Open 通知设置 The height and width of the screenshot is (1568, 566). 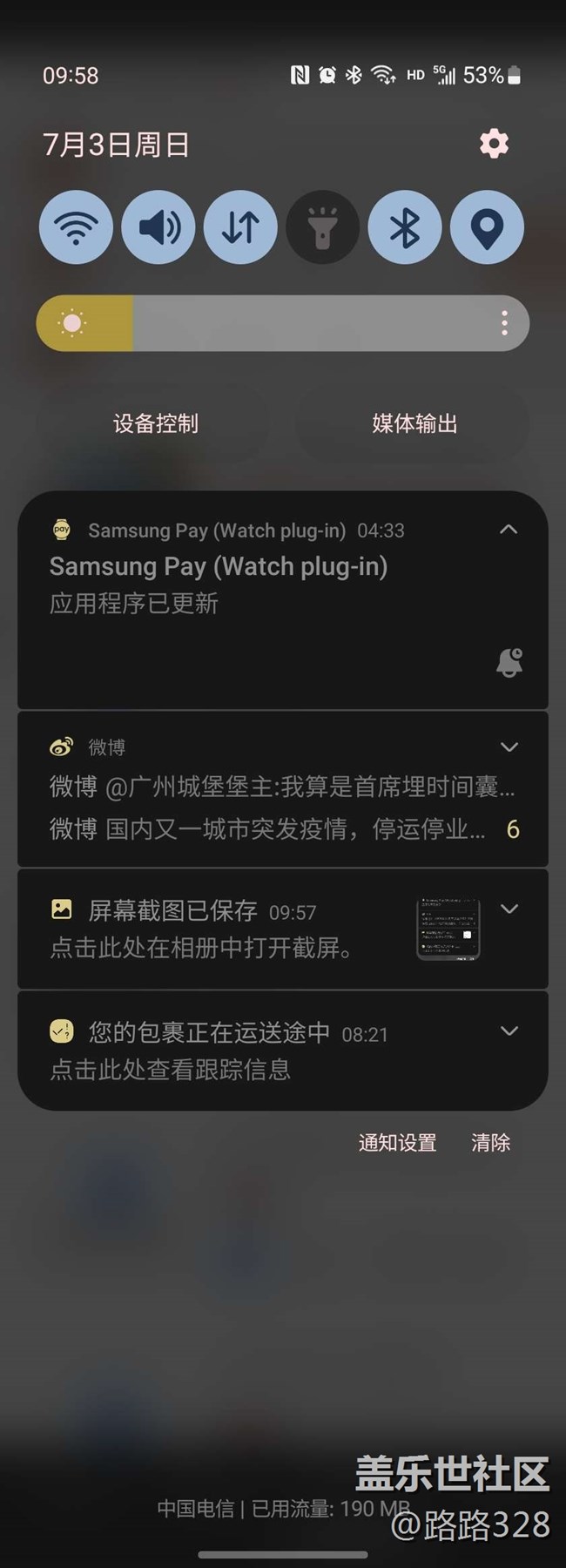(x=397, y=1143)
